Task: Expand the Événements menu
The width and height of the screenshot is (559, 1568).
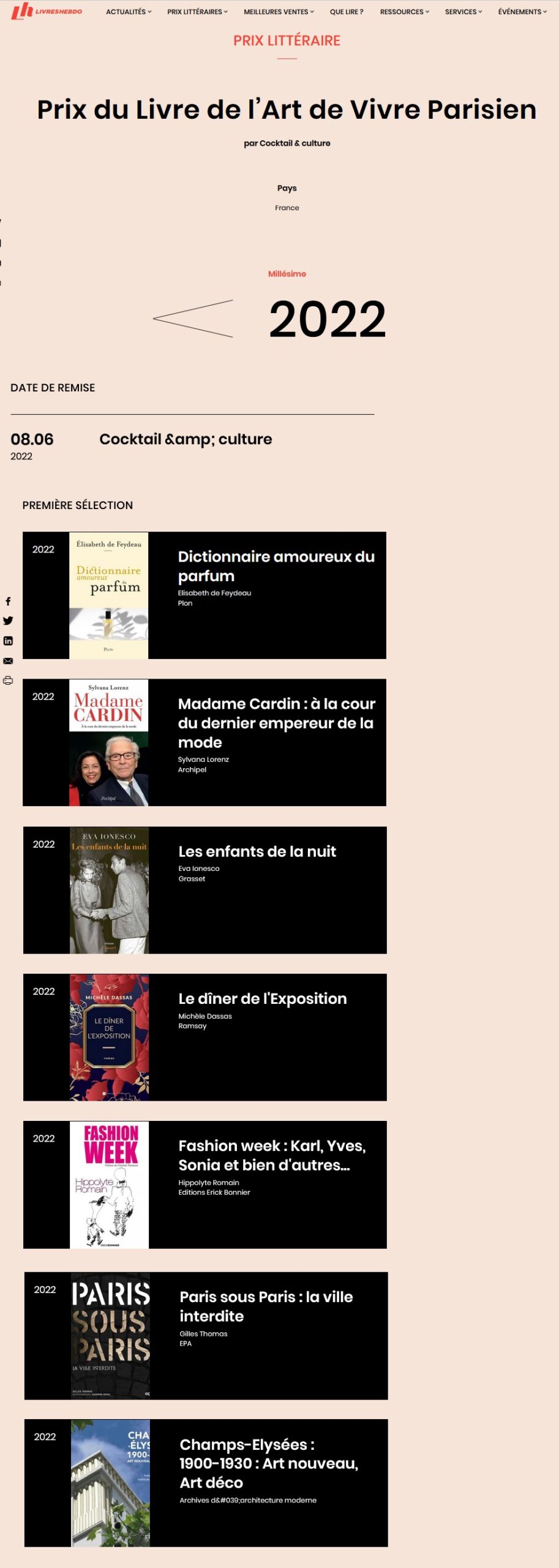Action: [522, 12]
